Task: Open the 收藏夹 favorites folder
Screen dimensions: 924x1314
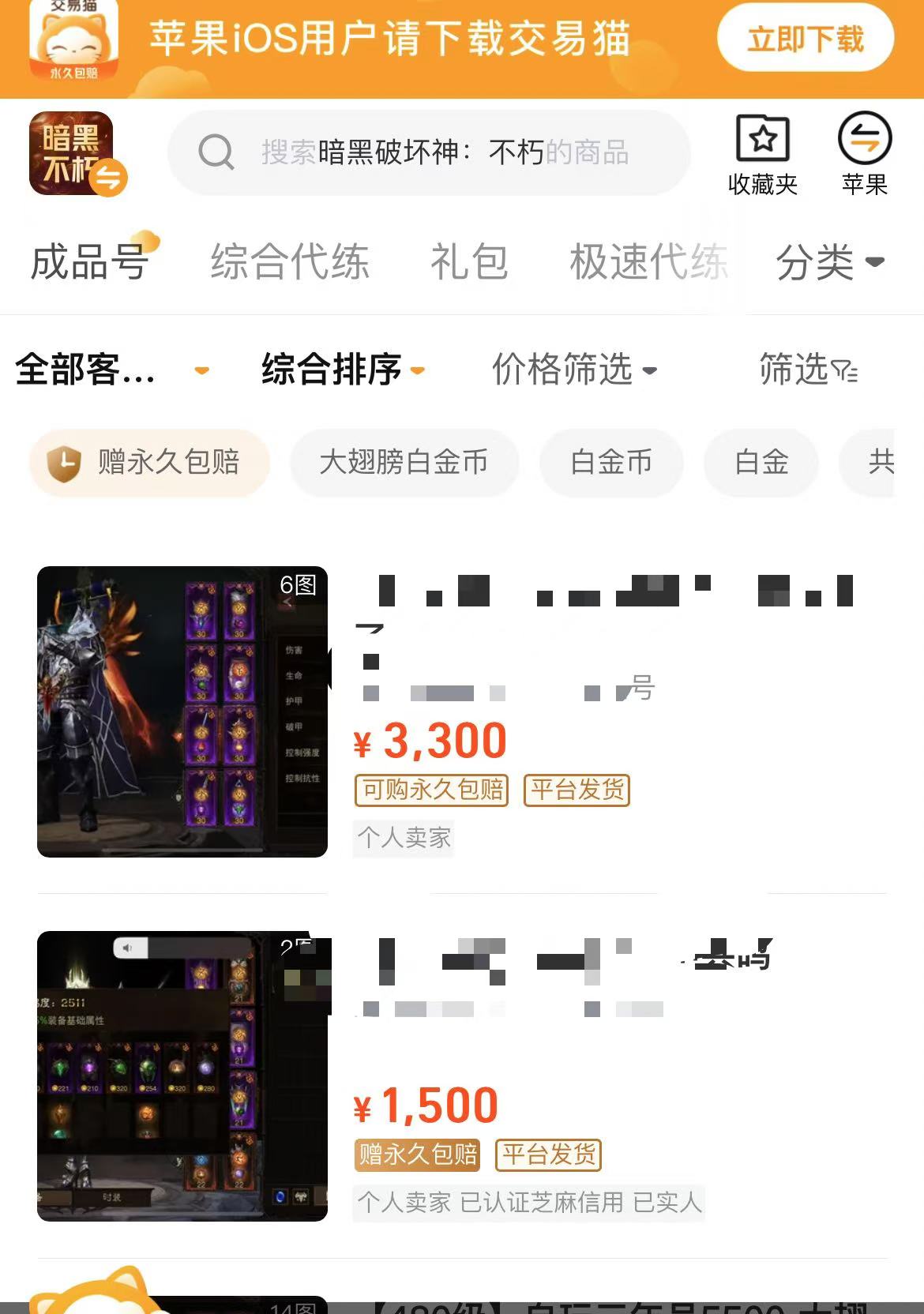Action: point(762,154)
